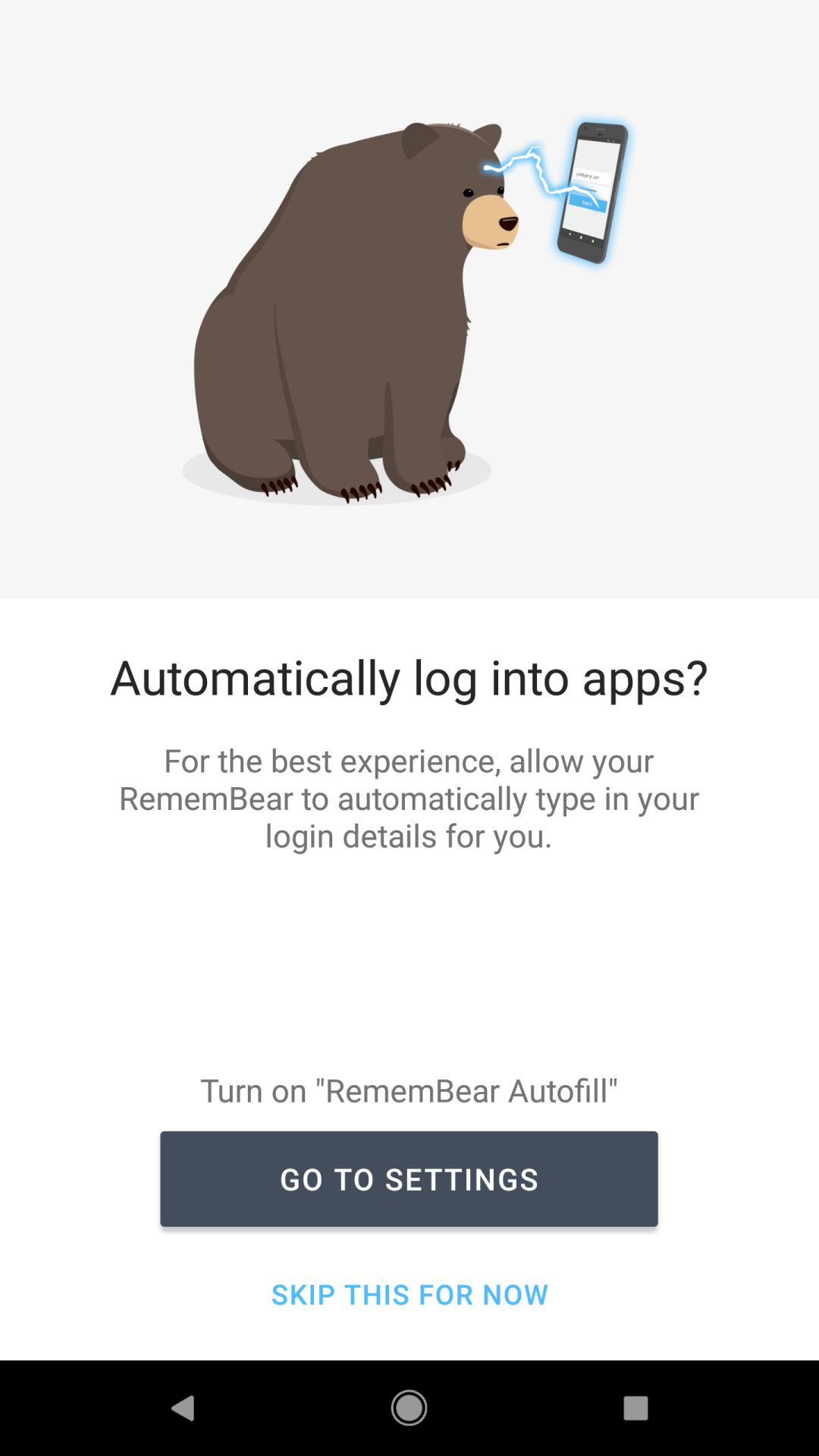Tap the Go To Settings button

409,1178
